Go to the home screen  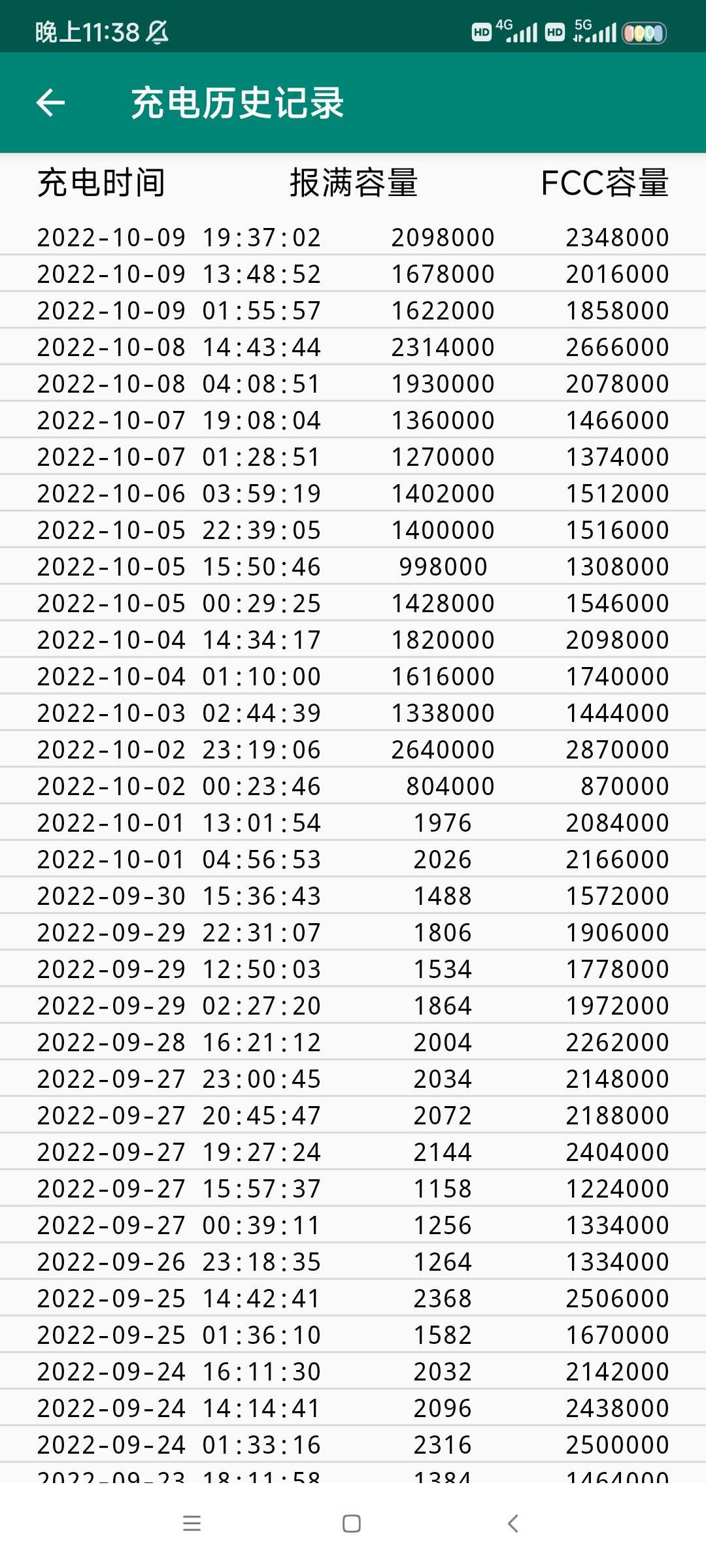352,1524
